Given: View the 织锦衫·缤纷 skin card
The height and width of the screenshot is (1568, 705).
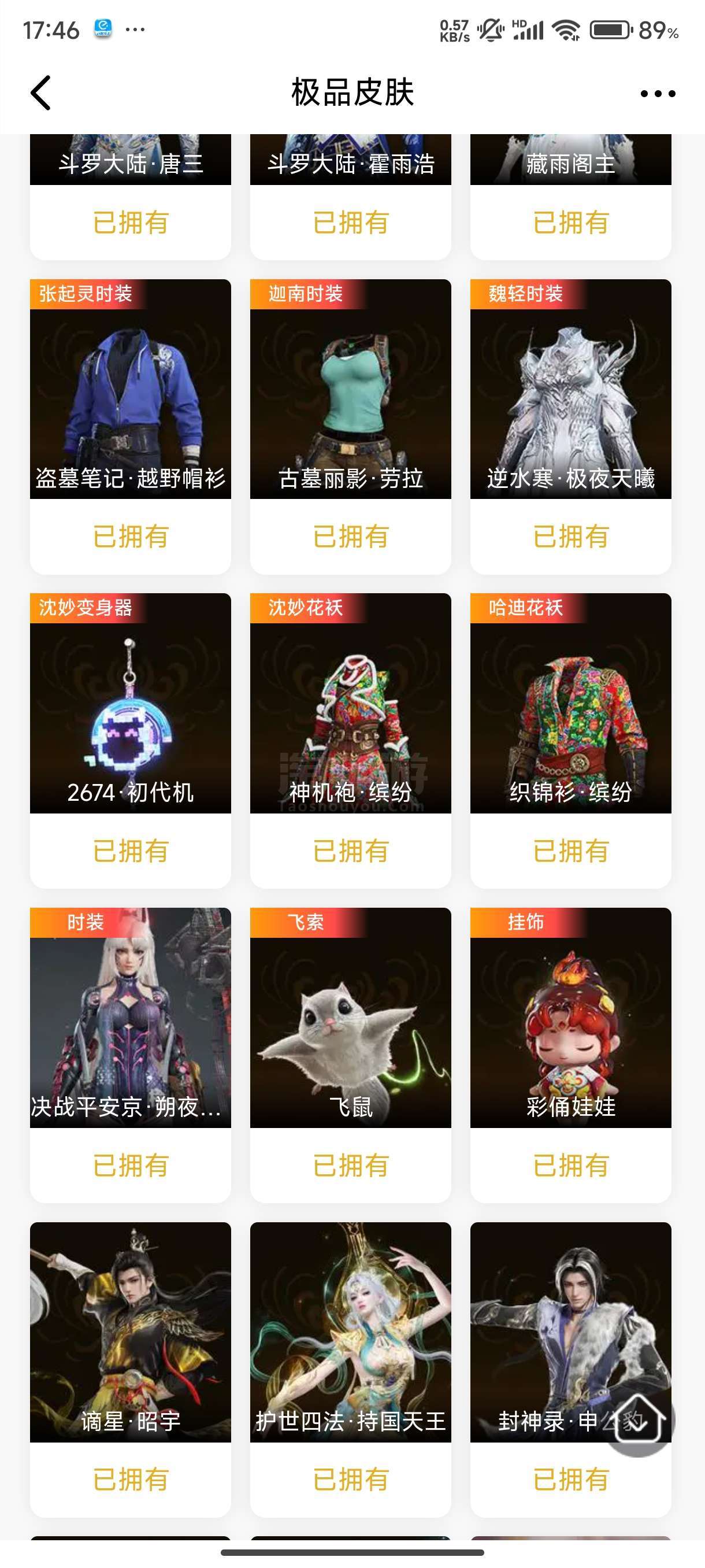Looking at the screenshot, I should click(x=570, y=740).
